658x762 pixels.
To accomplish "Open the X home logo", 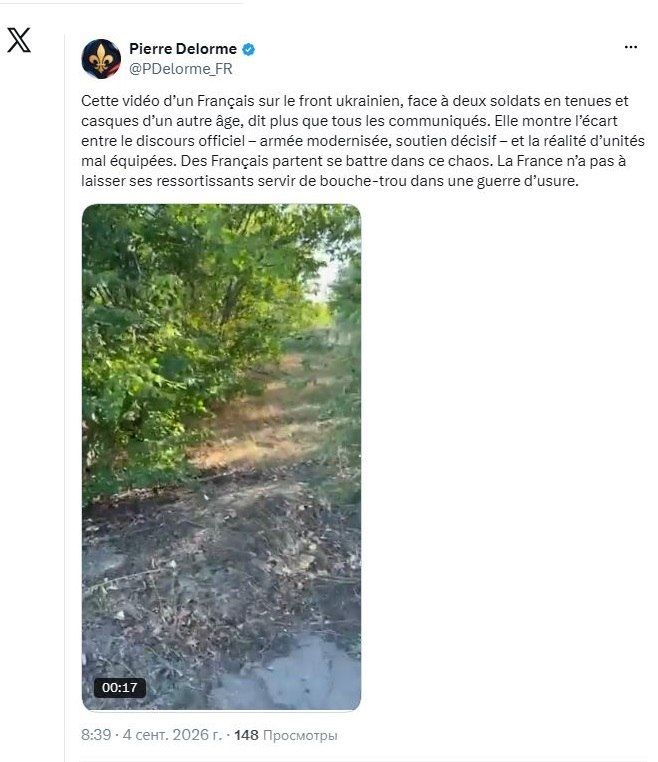I will (19, 40).
